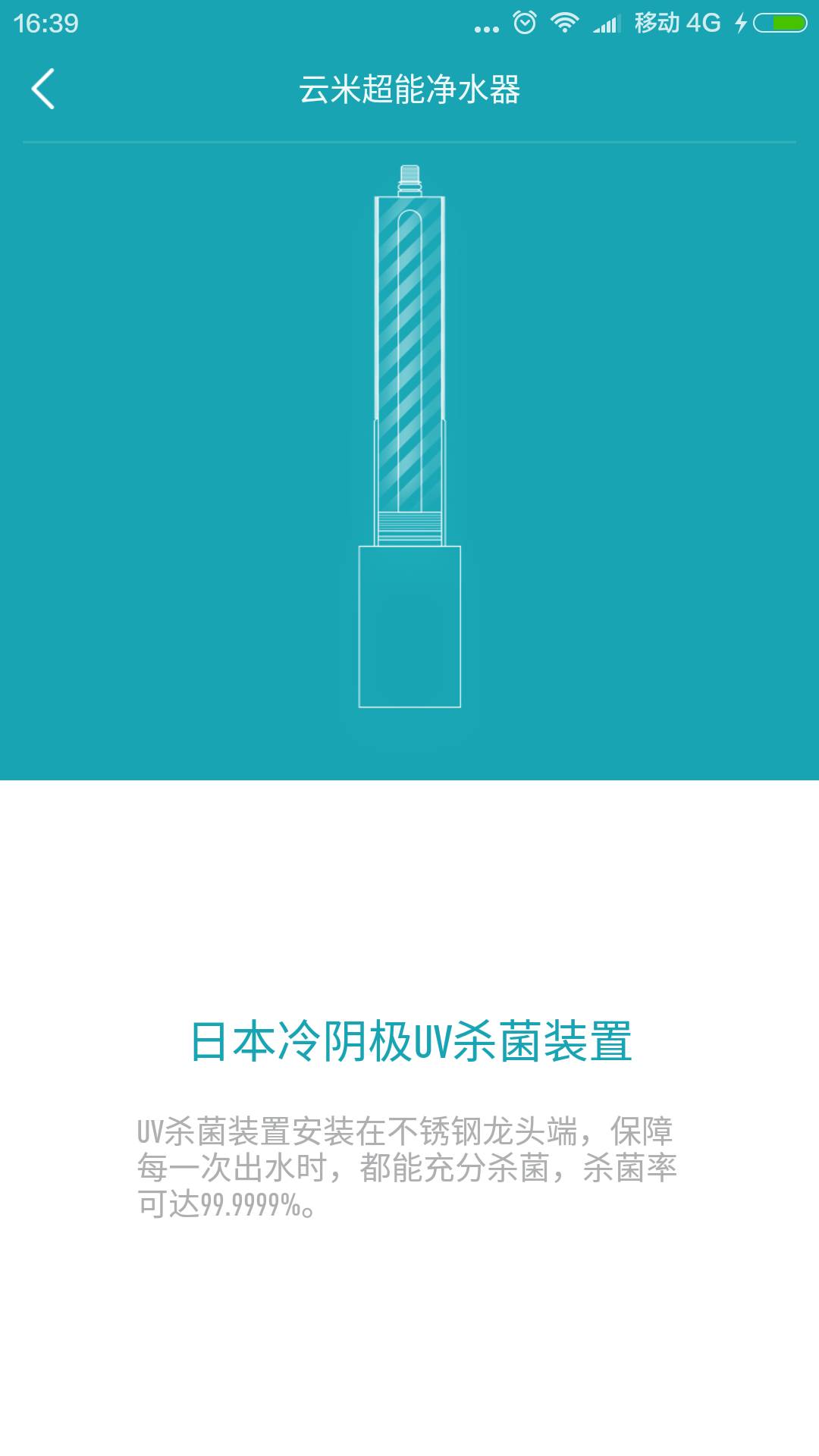Screen dimensions: 819x1456
Task: Tap the Wi-Fi signal icon
Action: point(565,22)
